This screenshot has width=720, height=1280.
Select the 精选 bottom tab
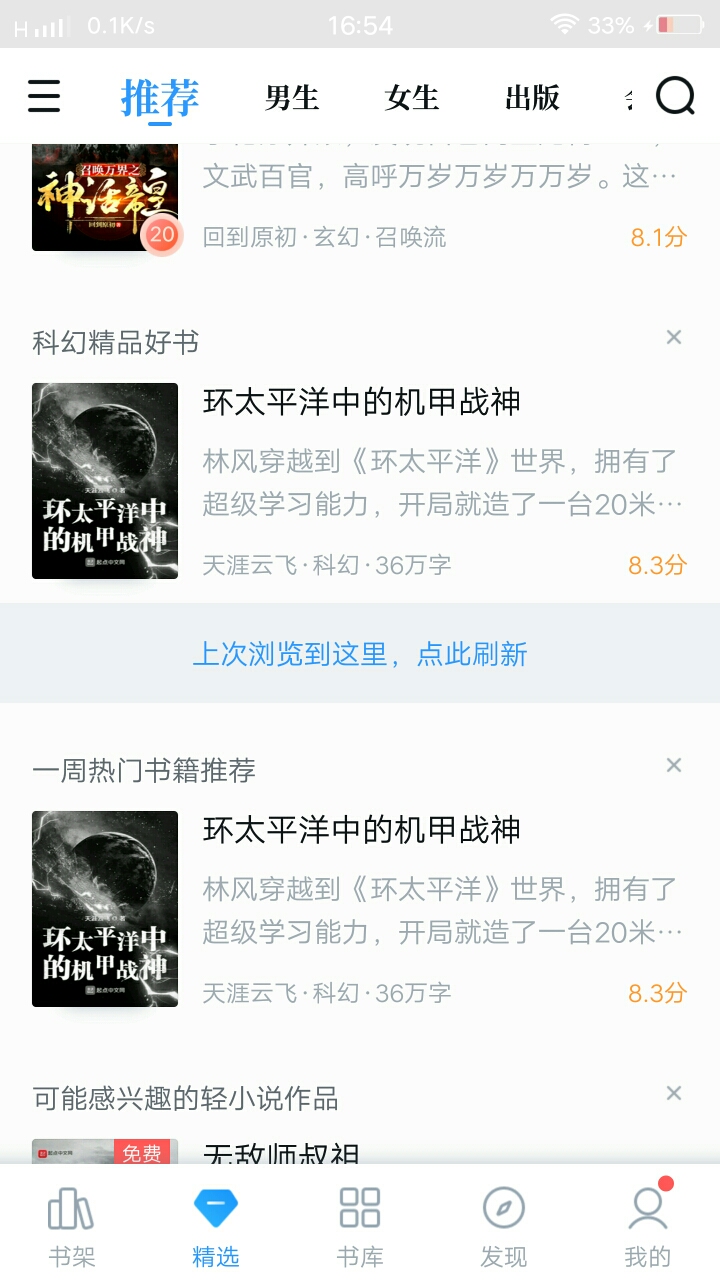tap(216, 1227)
